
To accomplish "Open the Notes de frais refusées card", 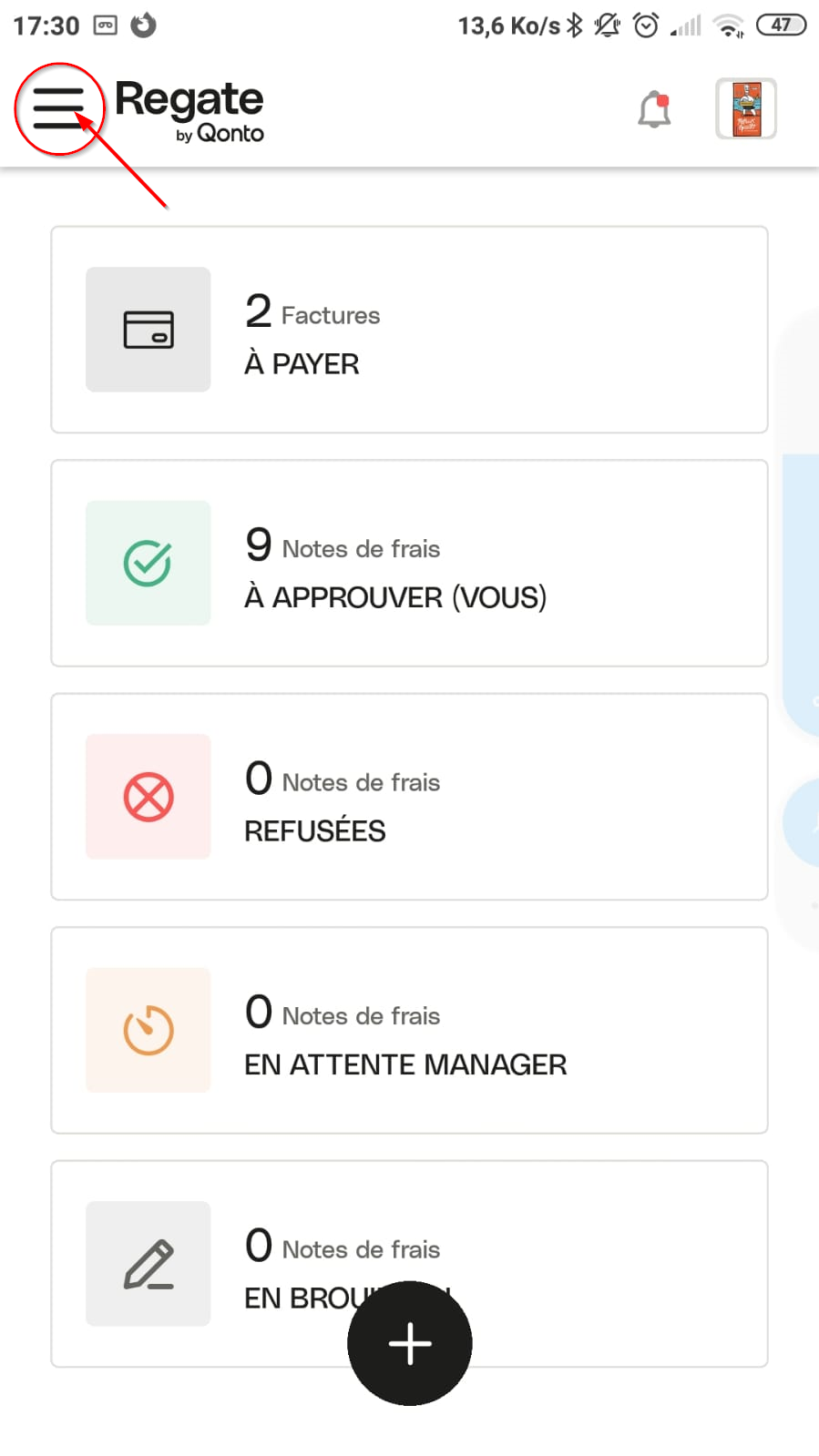I will click(409, 797).
